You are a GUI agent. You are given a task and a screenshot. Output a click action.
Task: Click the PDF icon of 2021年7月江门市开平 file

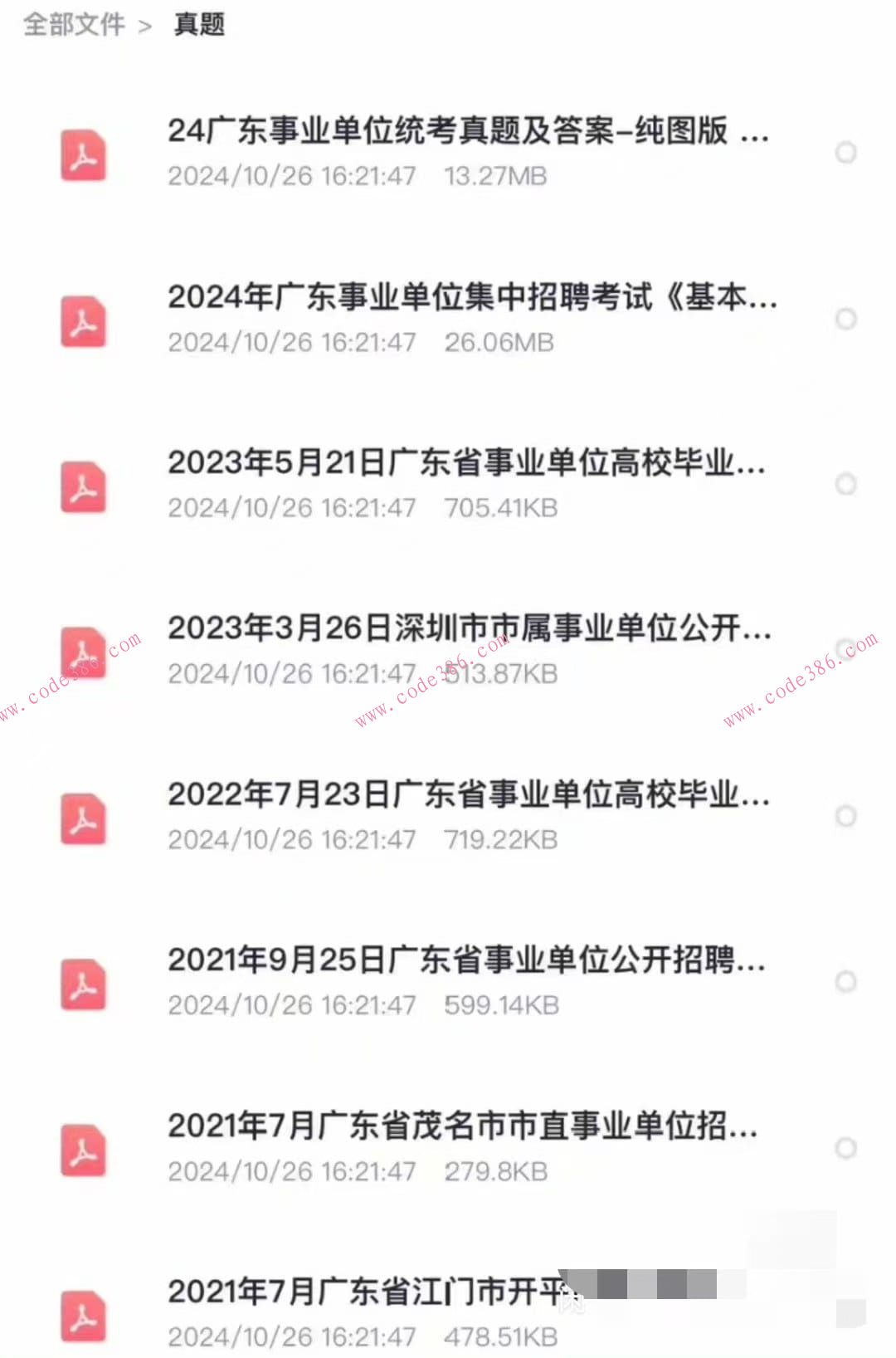point(84,1317)
